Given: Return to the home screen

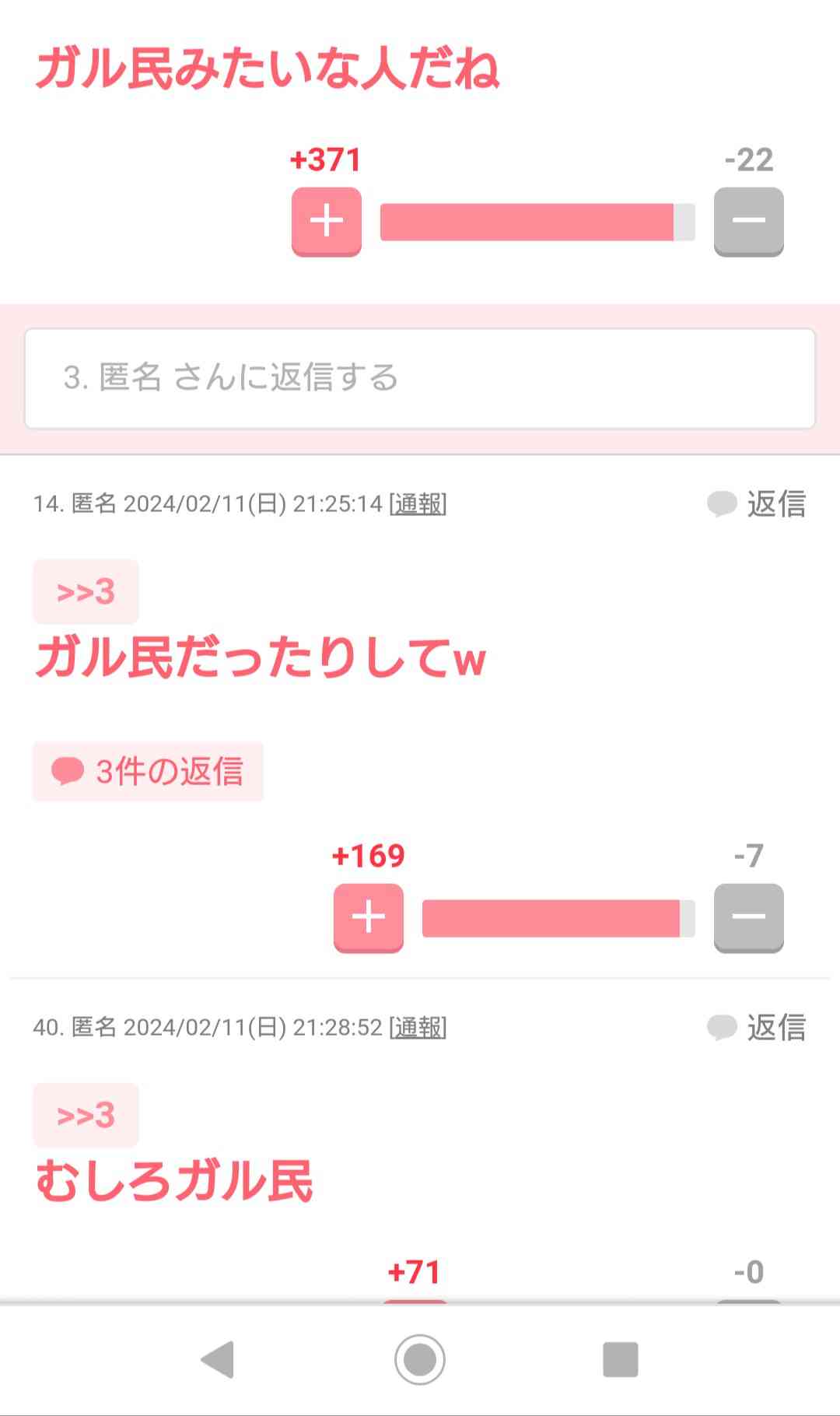Looking at the screenshot, I should pos(420,1359).
